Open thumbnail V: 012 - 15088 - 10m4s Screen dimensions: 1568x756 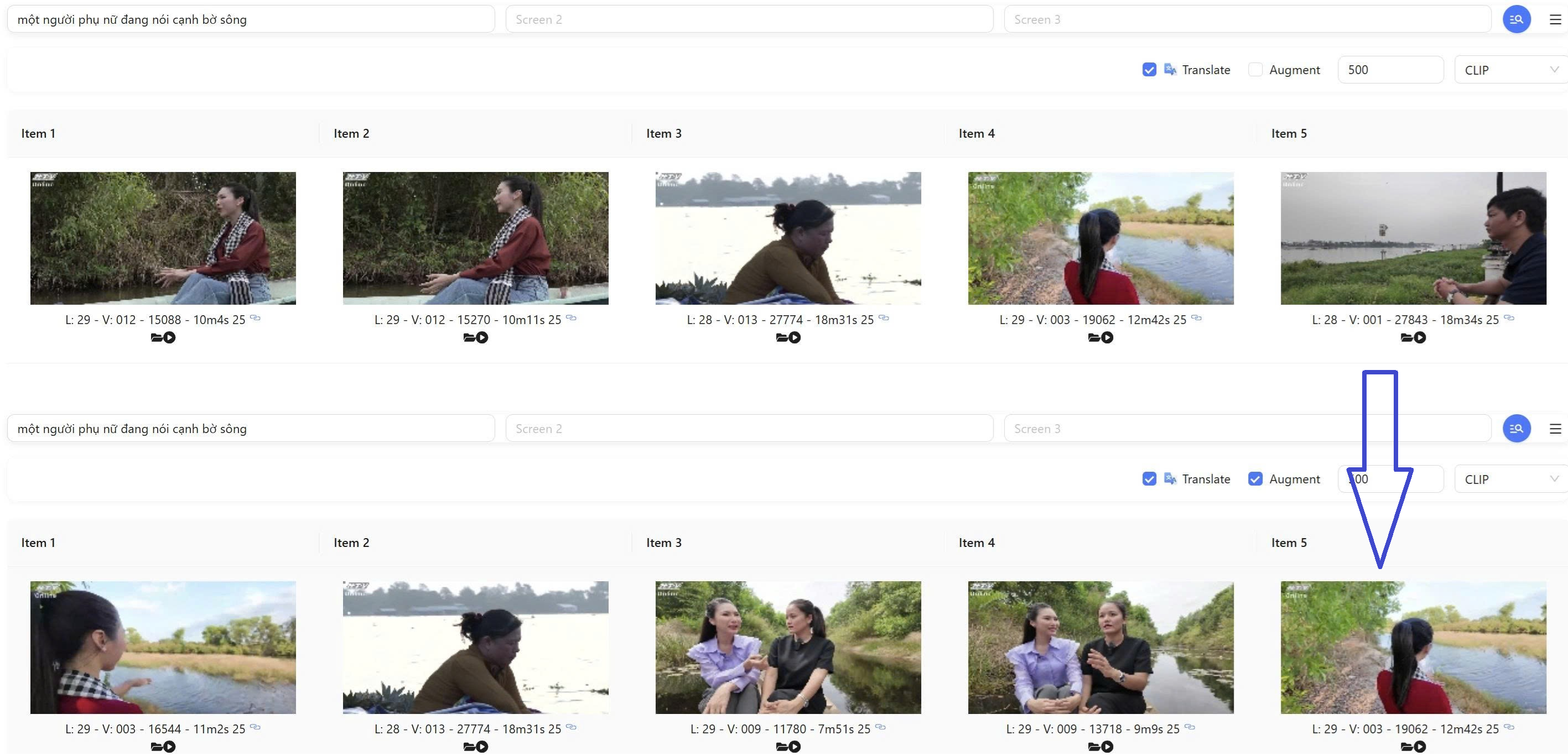pyautogui.click(x=163, y=238)
